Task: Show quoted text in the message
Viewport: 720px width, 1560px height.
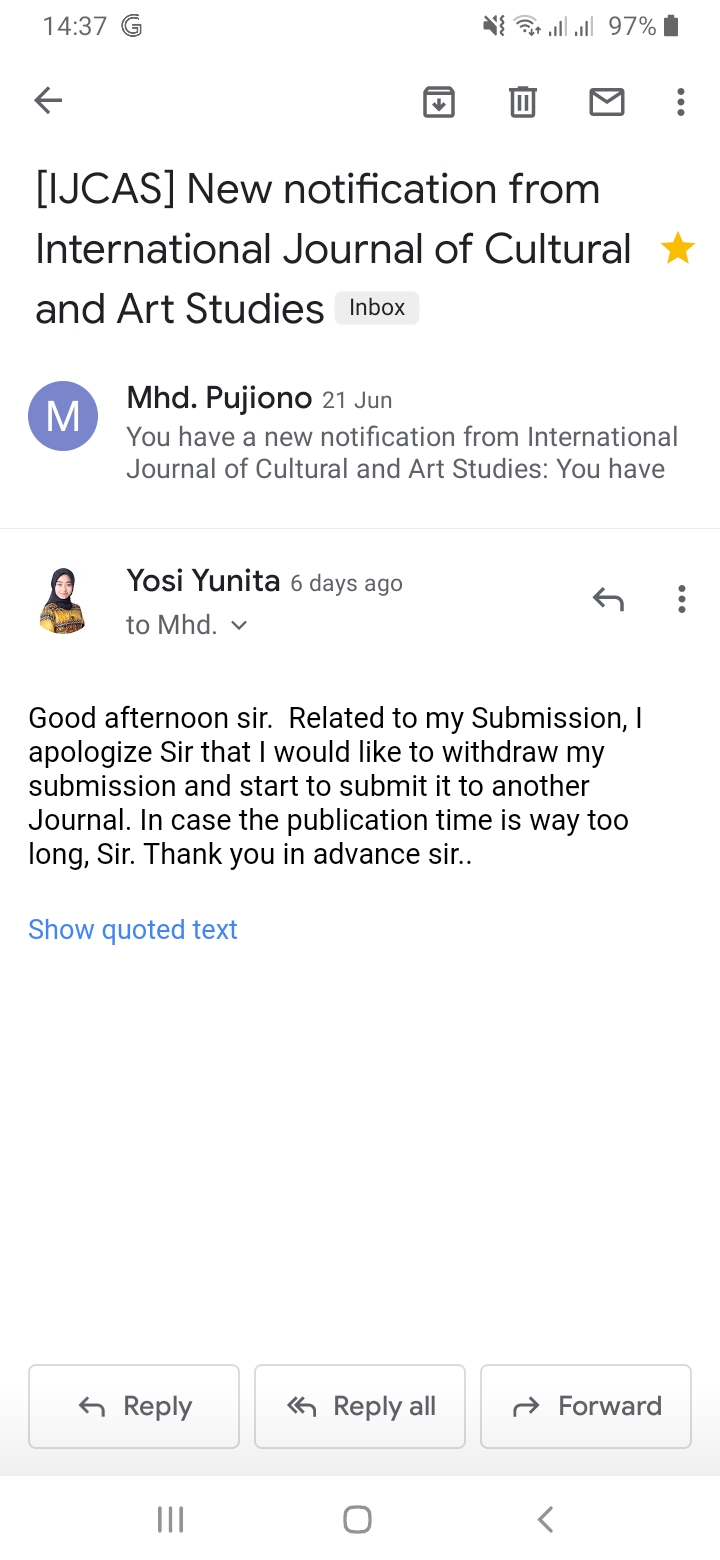Action: click(133, 930)
